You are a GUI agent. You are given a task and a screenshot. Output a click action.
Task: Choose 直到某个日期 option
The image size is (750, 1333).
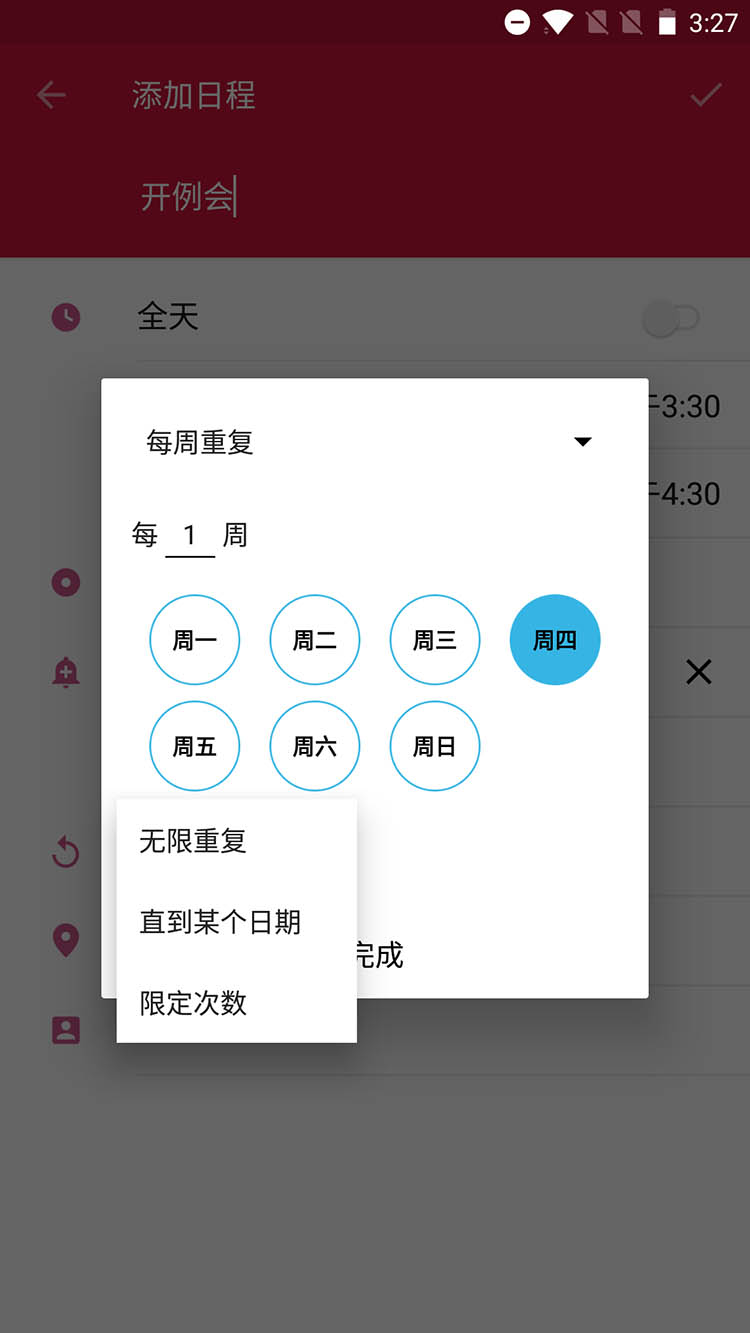coord(220,922)
